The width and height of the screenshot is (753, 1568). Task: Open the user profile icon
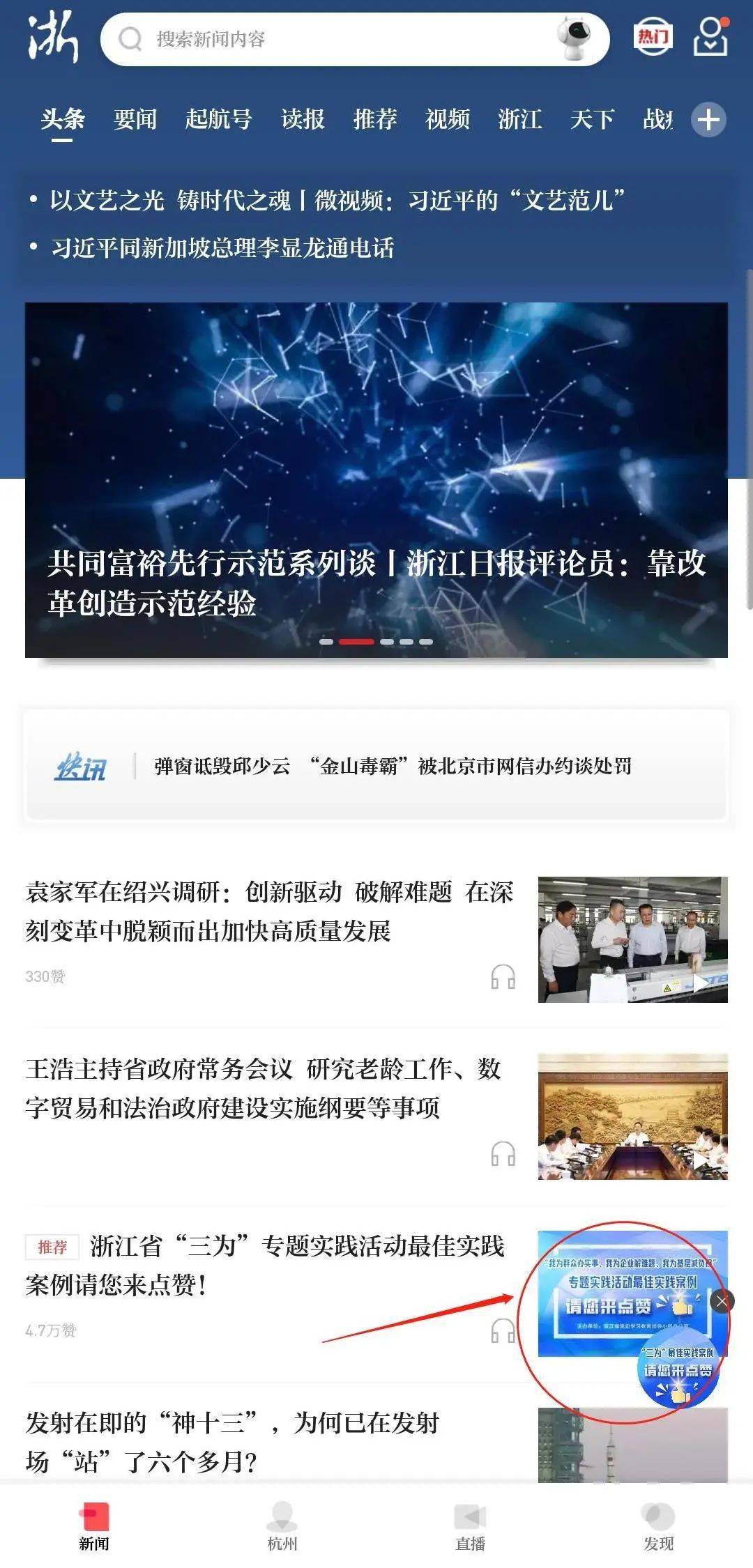(711, 37)
